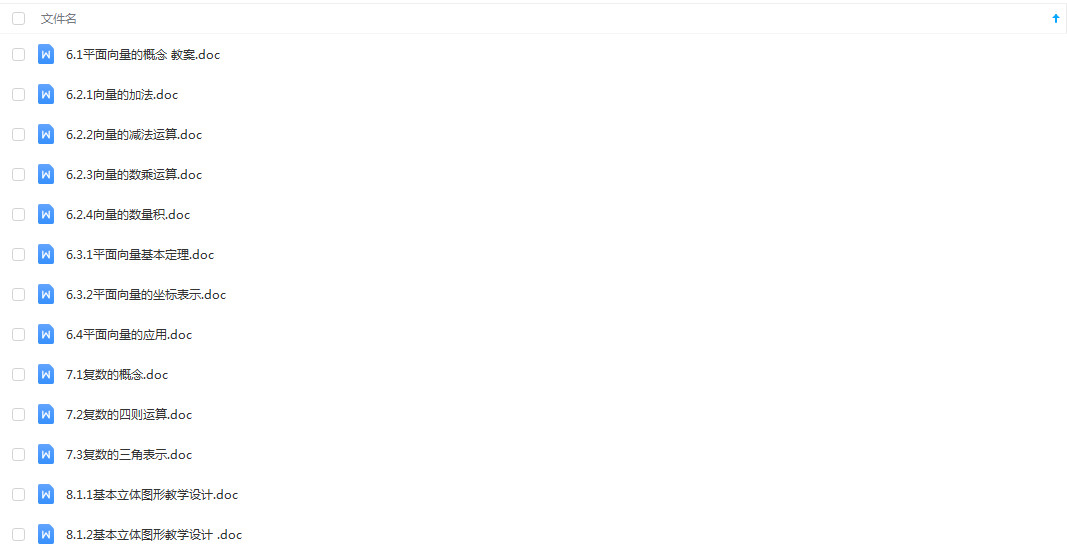Open 7.2复数的四则运算.doc
The width and height of the screenshot is (1067, 547).
pos(129,415)
